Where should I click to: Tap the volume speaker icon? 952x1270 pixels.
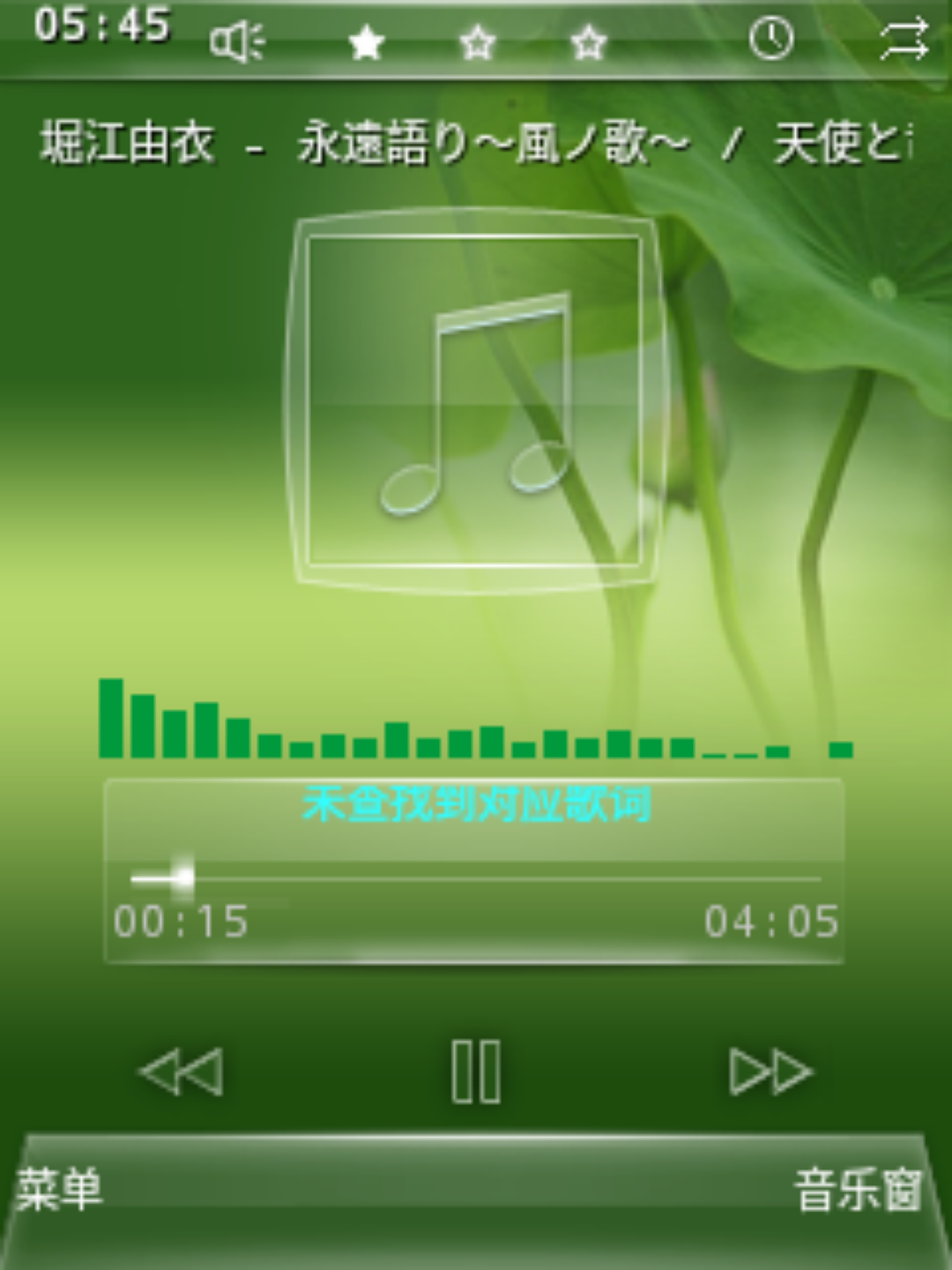coord(236,41)
